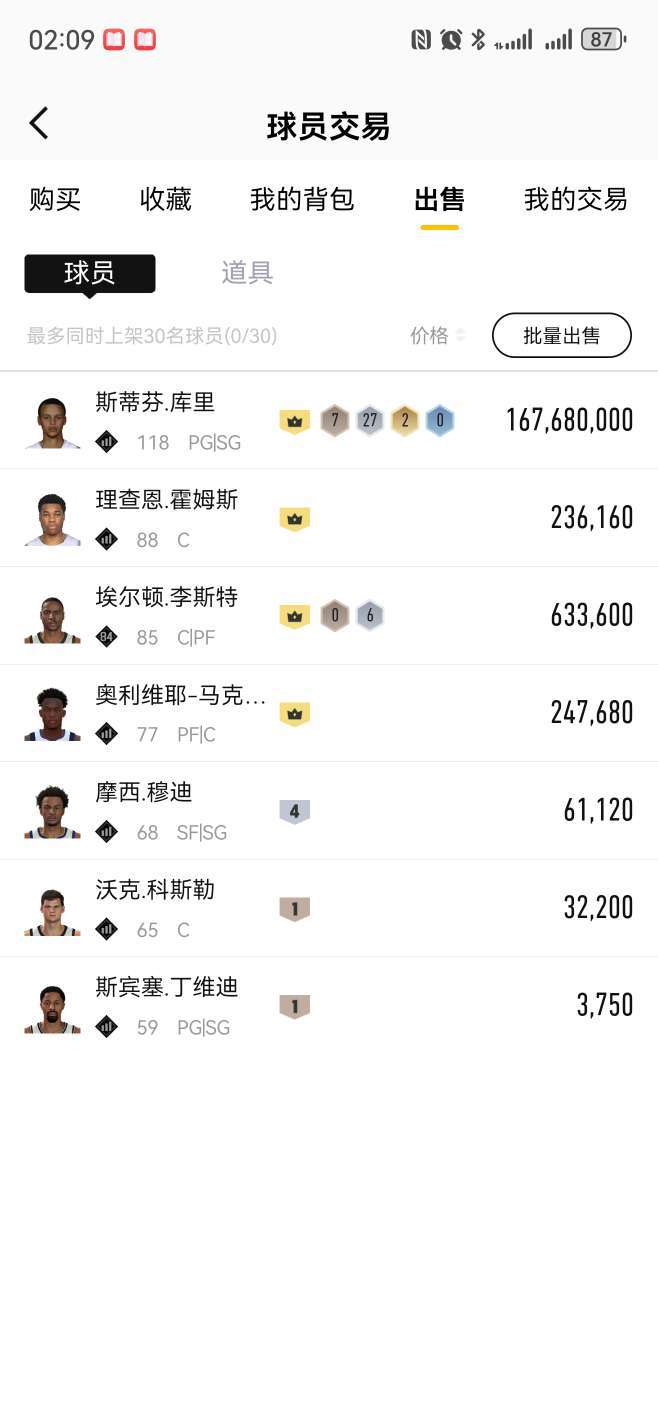
Task: Open 斯宾塞.丁维迪 player row
Action: point(329,1005)
